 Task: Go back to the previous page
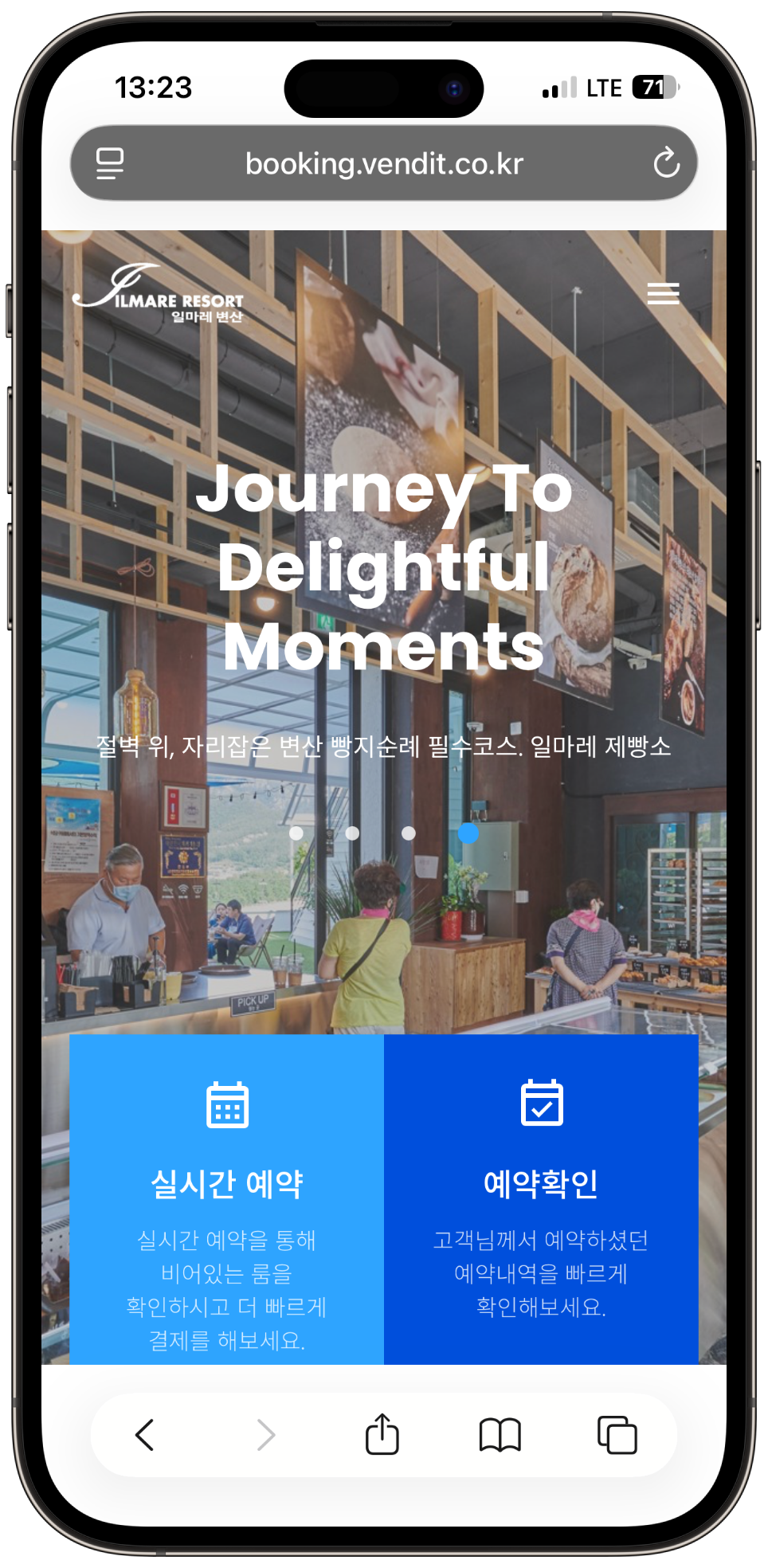[x=144, y=1435]
